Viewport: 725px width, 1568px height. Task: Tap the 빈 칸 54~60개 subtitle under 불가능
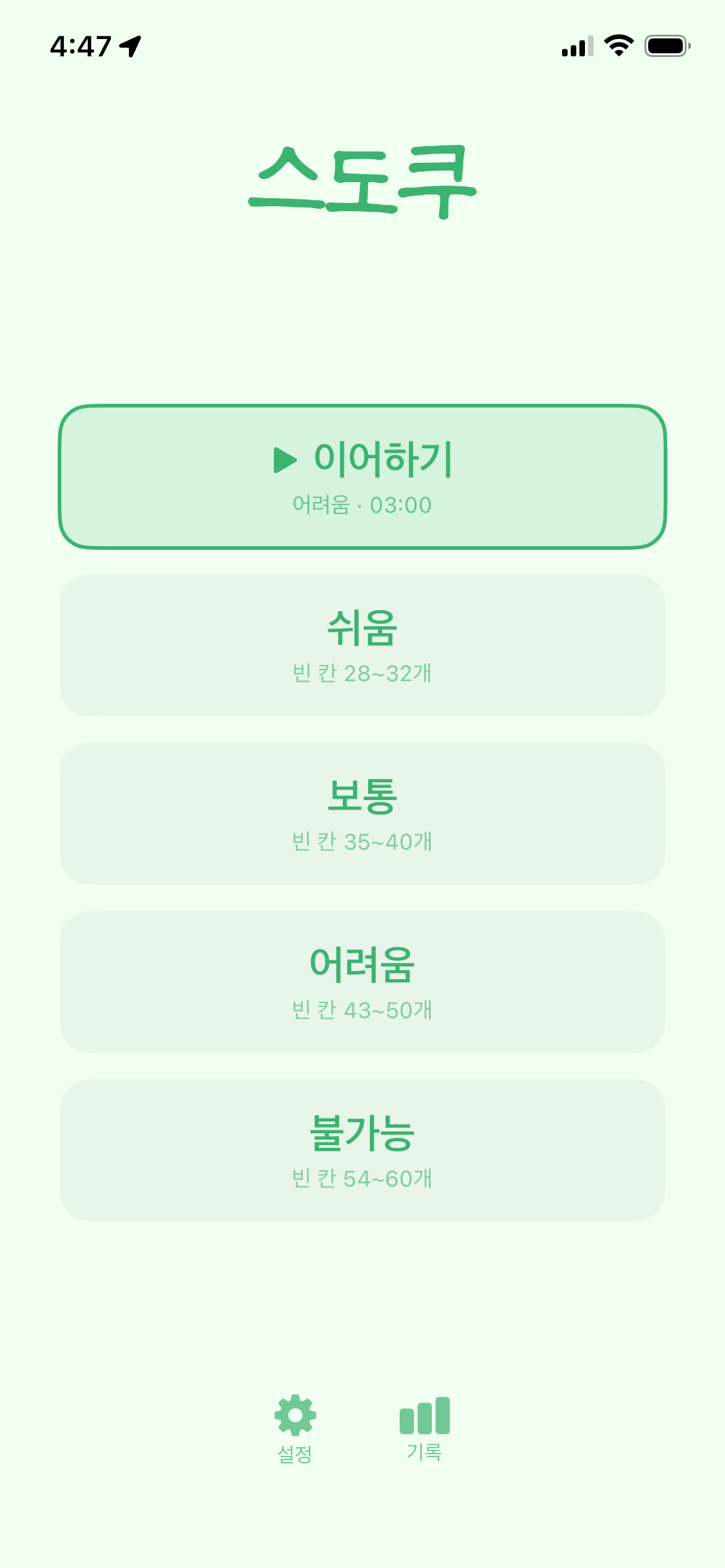click(362, 1178)
